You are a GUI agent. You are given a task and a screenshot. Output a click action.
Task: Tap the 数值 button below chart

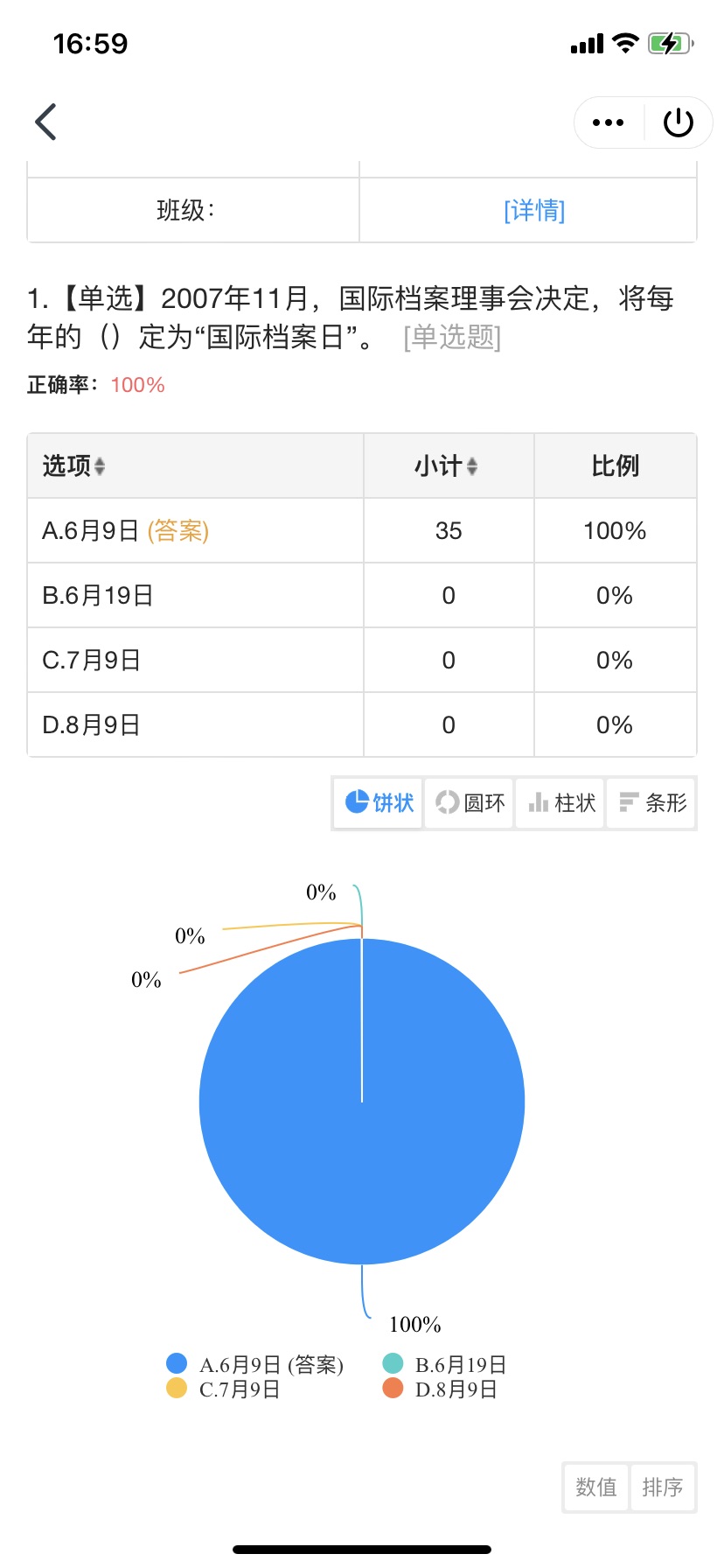(x=596, y=1487)
